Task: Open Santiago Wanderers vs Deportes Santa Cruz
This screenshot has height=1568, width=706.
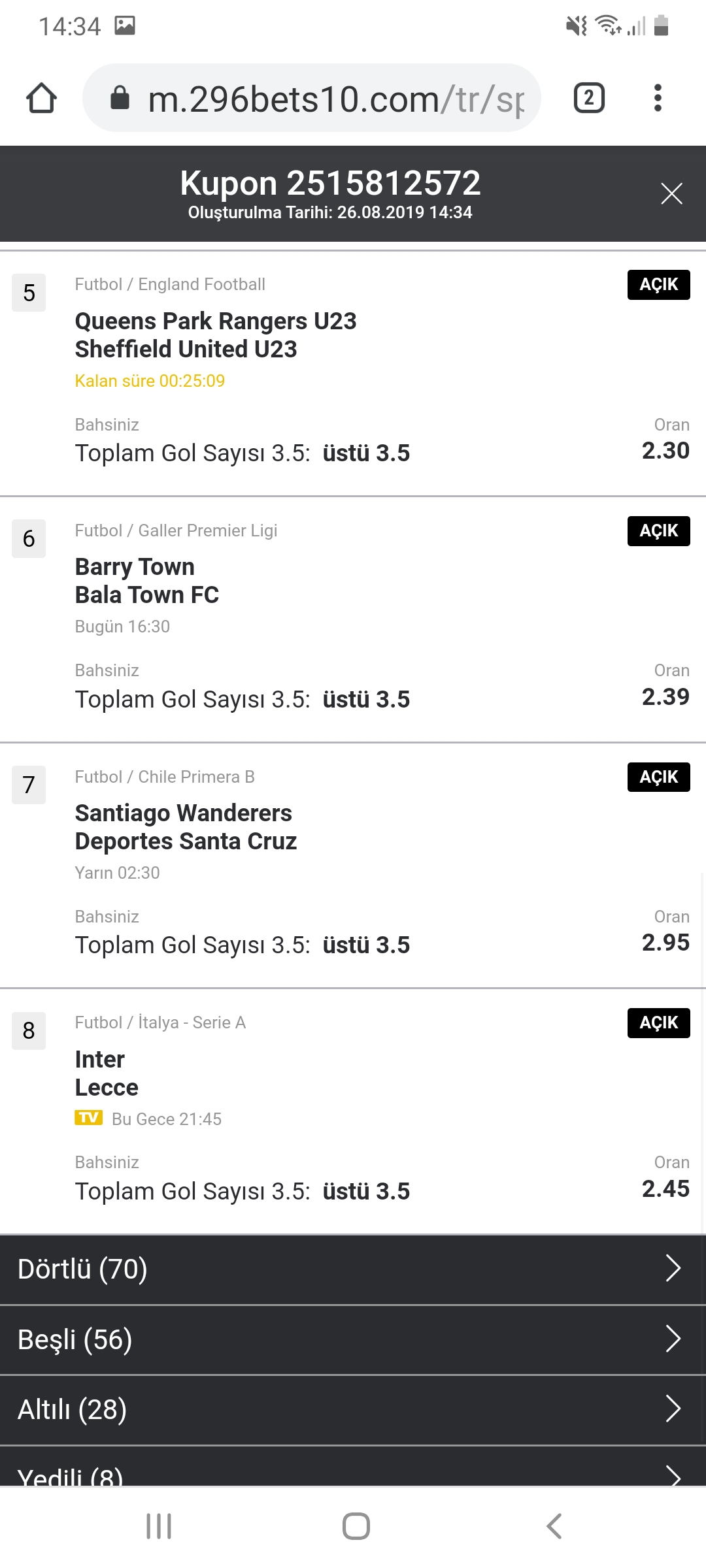Action: coord(186,827)
